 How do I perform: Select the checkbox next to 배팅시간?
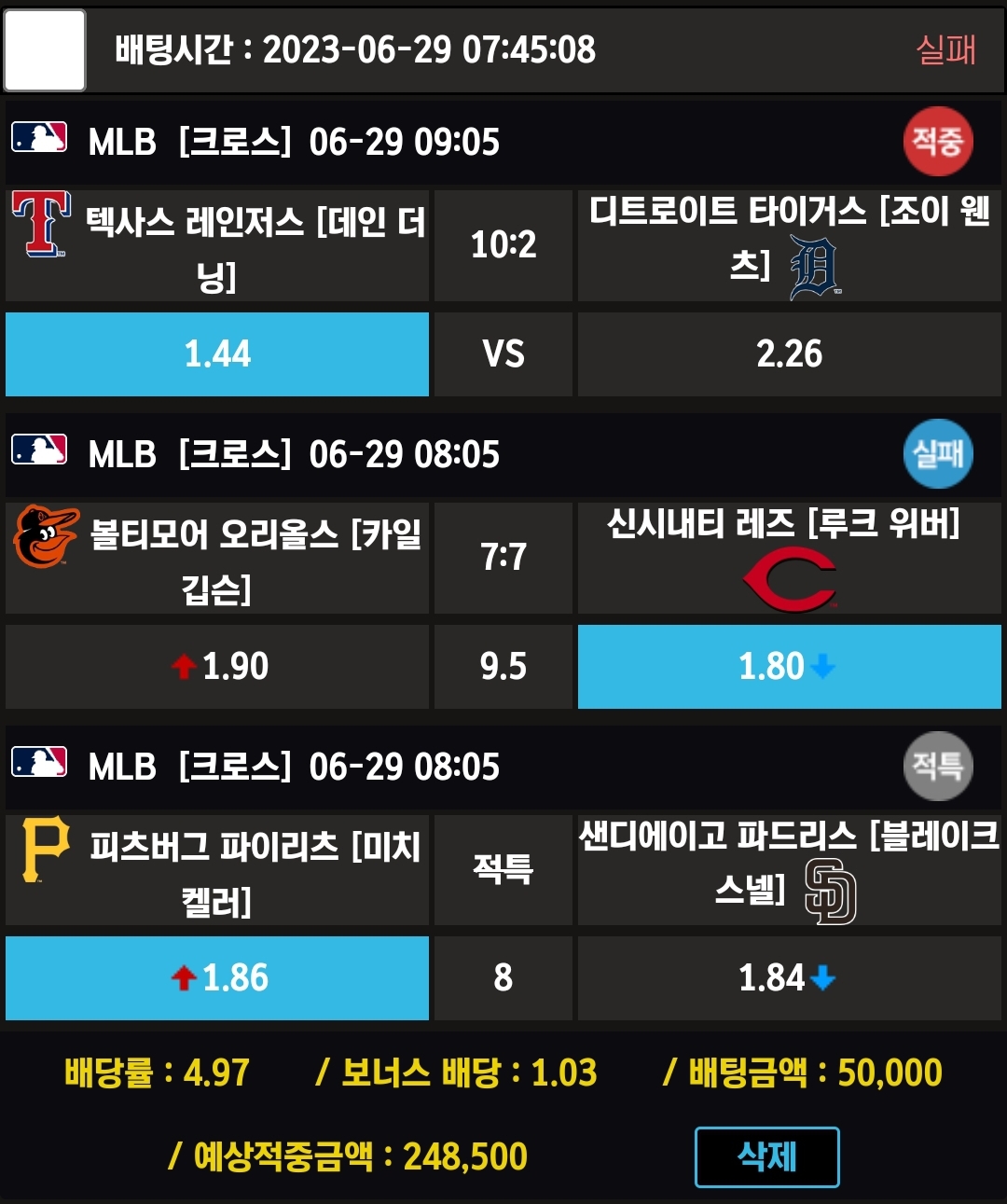[45, 50]
